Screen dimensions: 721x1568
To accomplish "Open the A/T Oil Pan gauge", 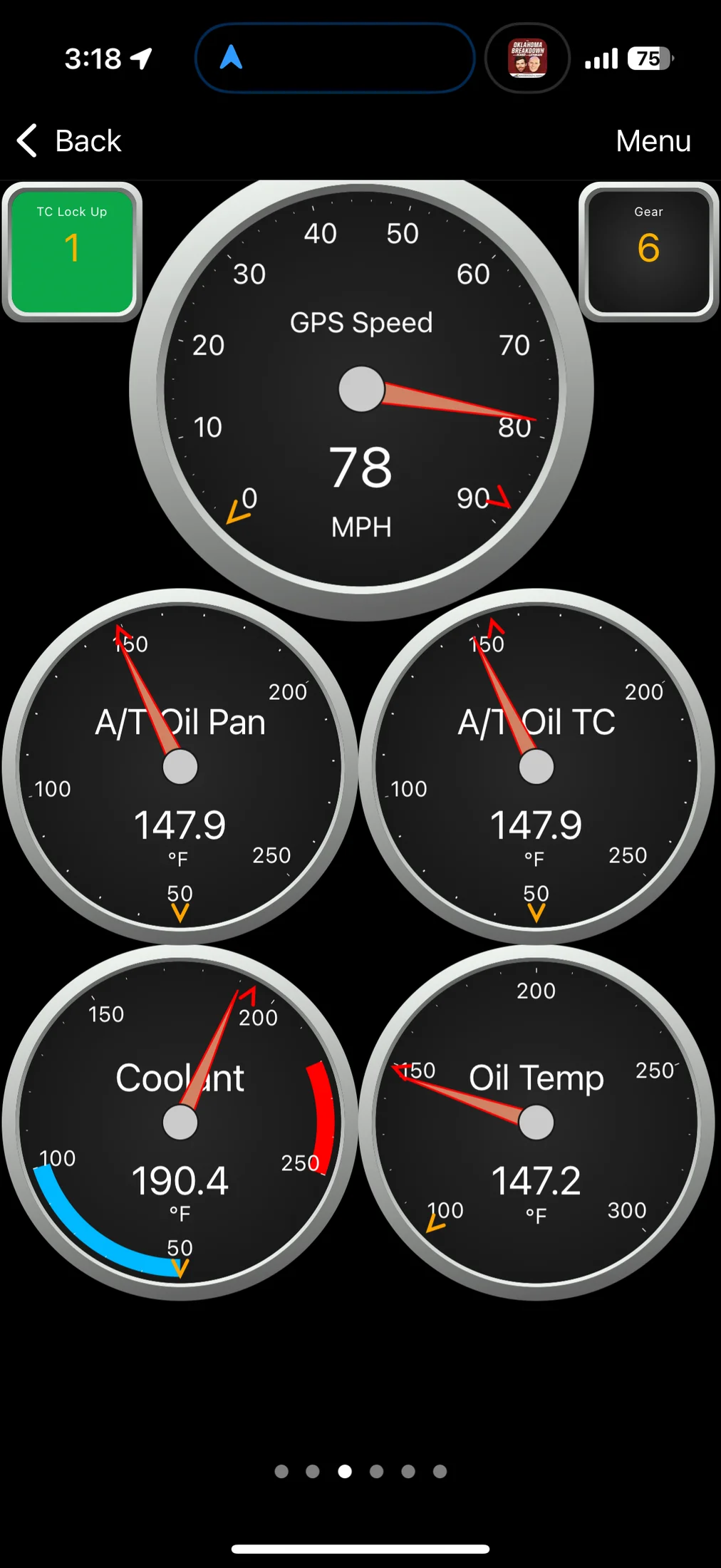I will point(180,767).
